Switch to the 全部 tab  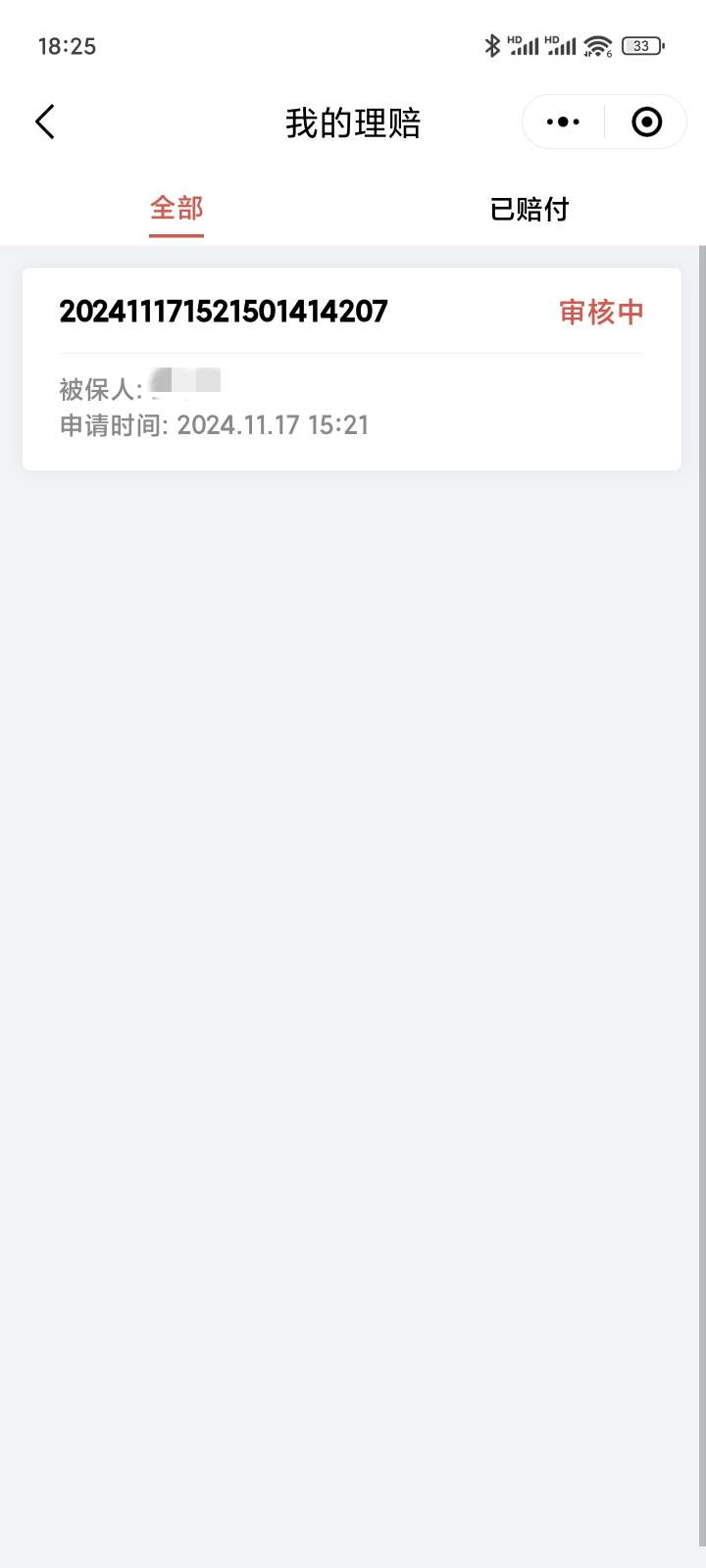(176, 209)
